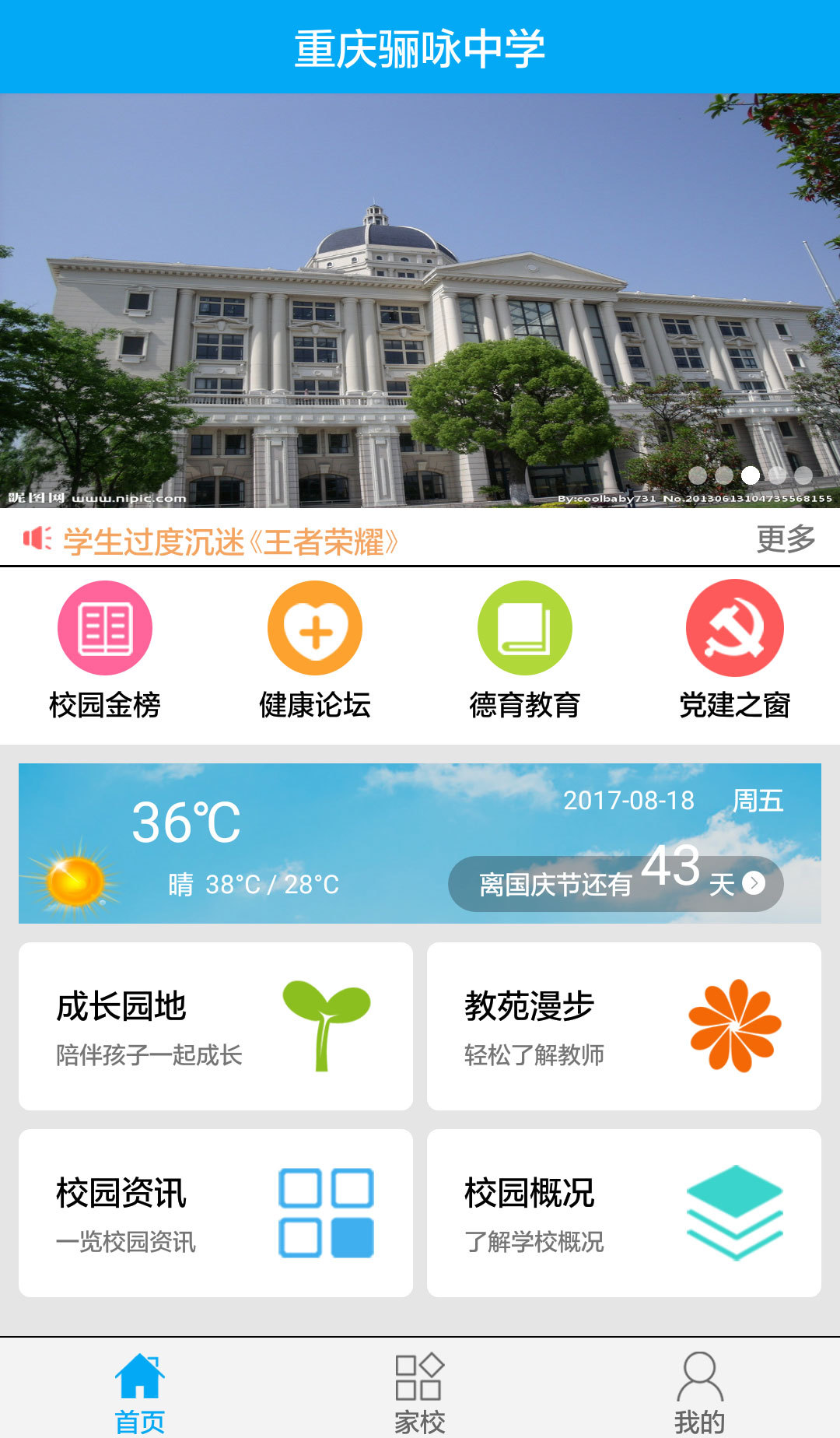Open the 教苑漫步 card
The height and width of the screenshot is (1438, 840).
click(x=624, y=1026)
